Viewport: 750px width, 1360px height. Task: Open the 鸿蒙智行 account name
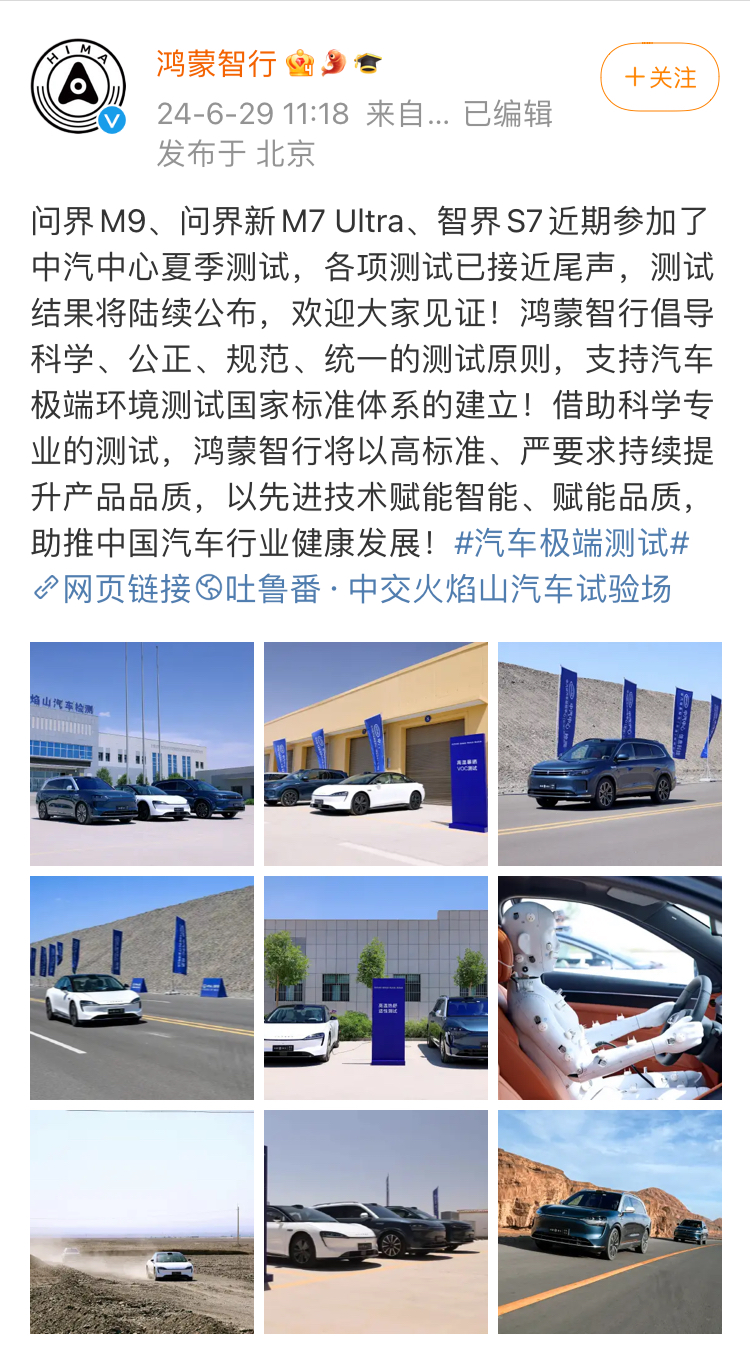[216, 64]
